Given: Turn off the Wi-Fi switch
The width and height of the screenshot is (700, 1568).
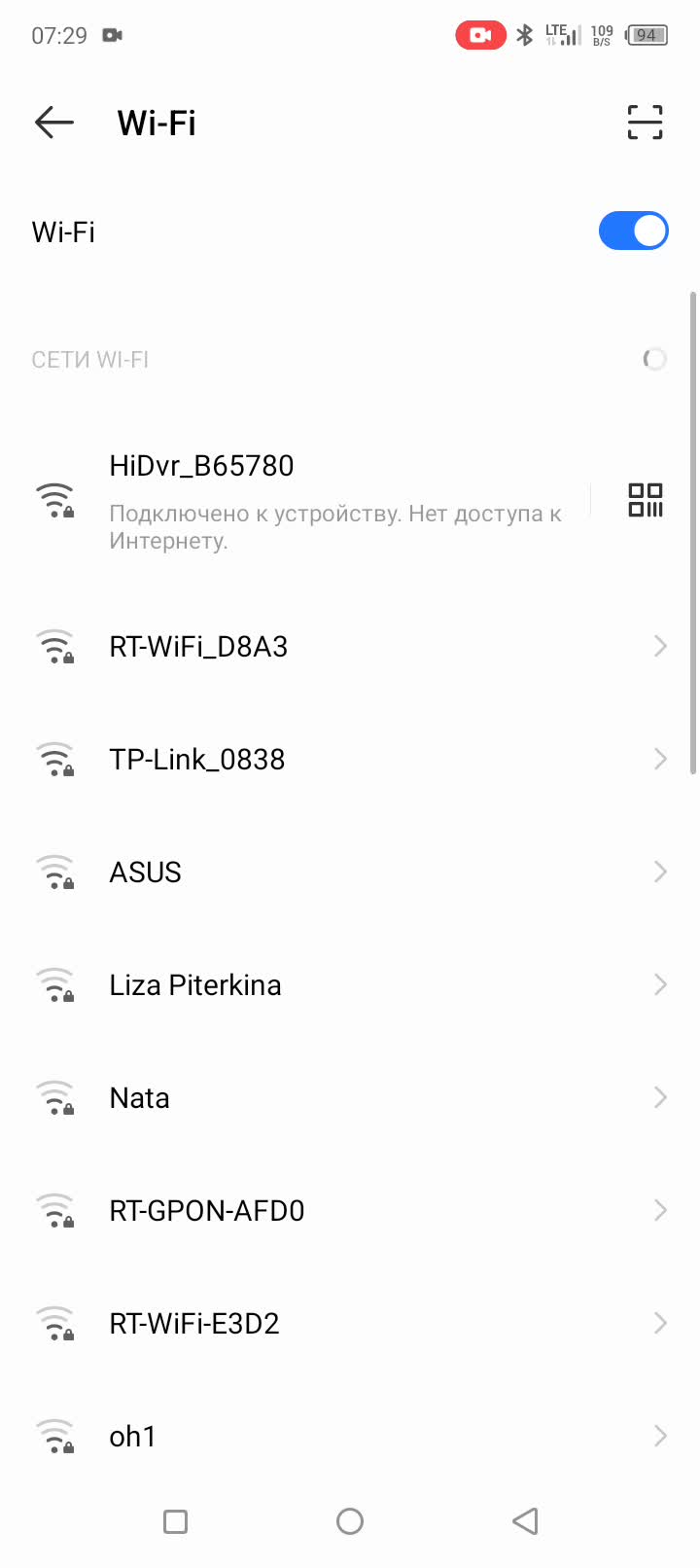Looking at the screenshot, I should [633, 232].
